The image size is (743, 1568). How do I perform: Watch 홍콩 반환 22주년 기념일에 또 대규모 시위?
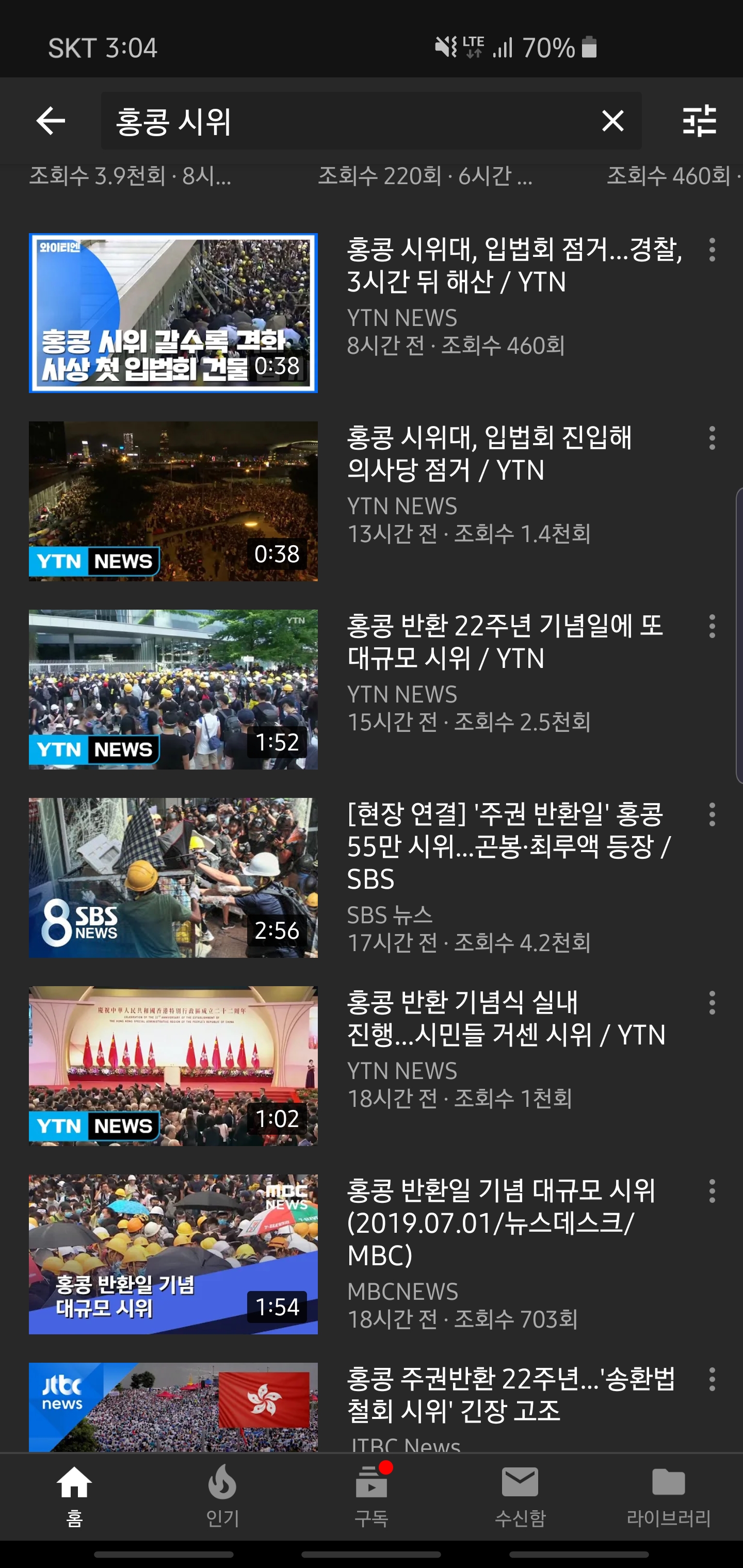pyautogui.click(x=173, y=689)
